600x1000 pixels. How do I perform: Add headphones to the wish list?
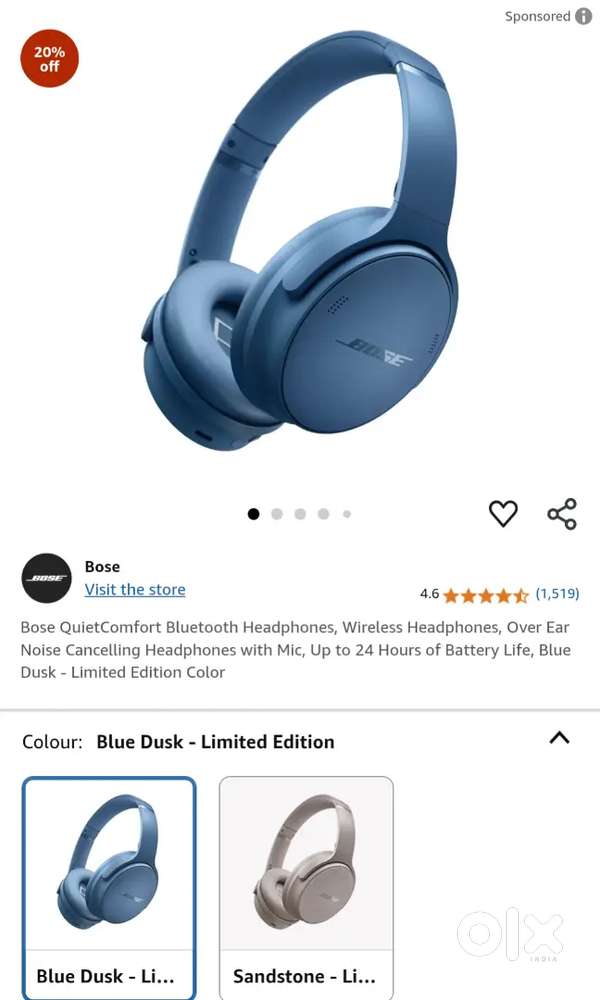[503, 514]
